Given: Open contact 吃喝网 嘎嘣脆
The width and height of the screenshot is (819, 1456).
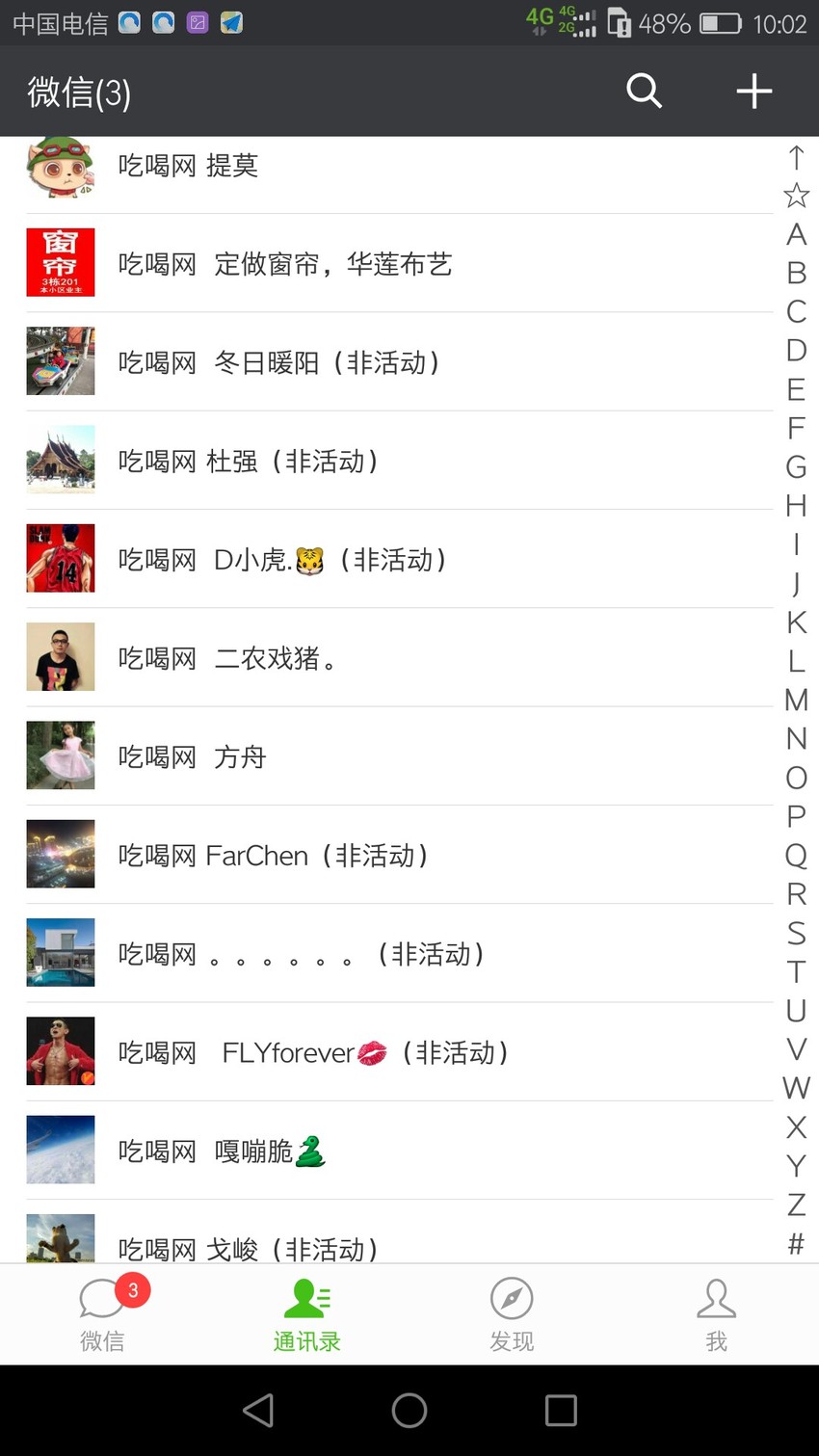Looking at the screenshot, I should pos(399,1151).
